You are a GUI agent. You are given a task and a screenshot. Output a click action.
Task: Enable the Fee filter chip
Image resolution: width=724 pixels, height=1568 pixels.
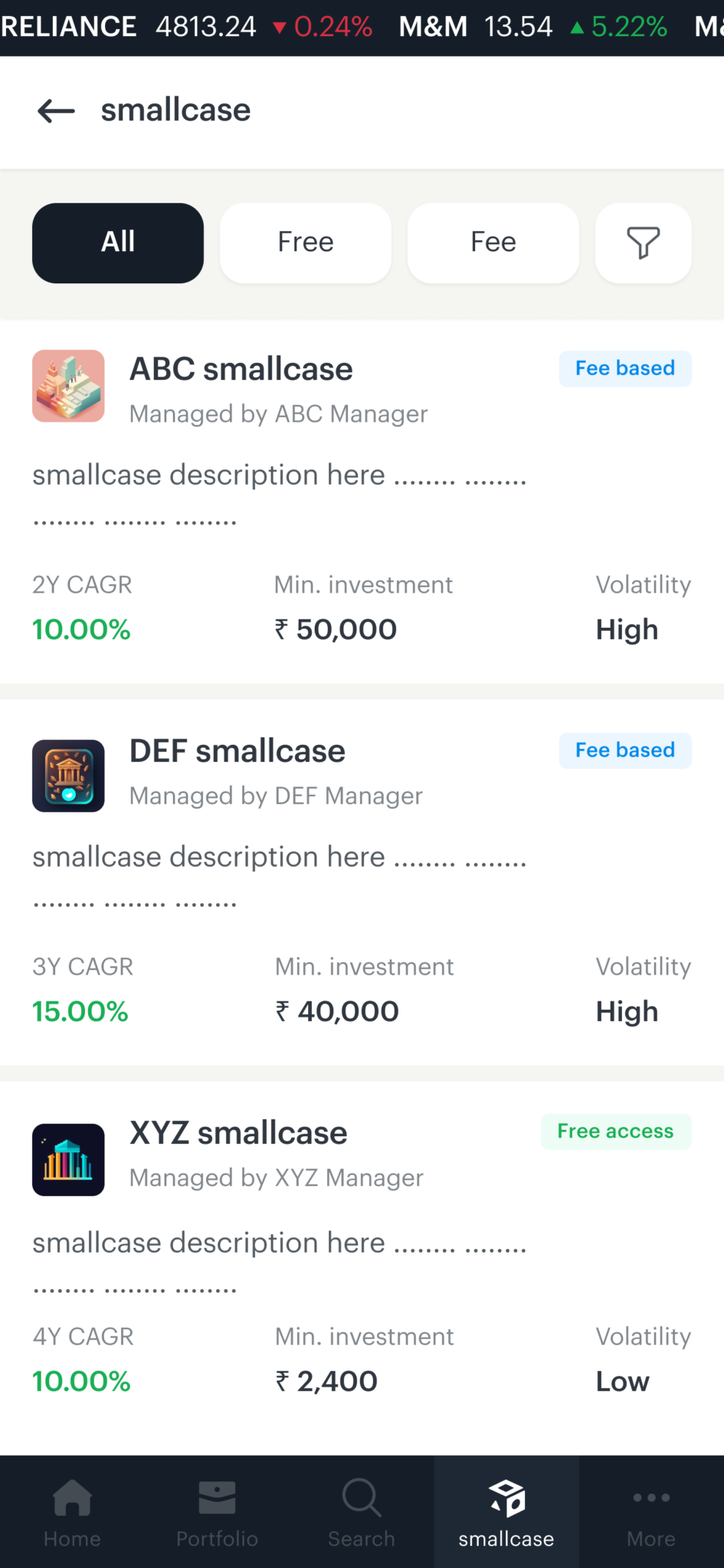coord(493,243)
